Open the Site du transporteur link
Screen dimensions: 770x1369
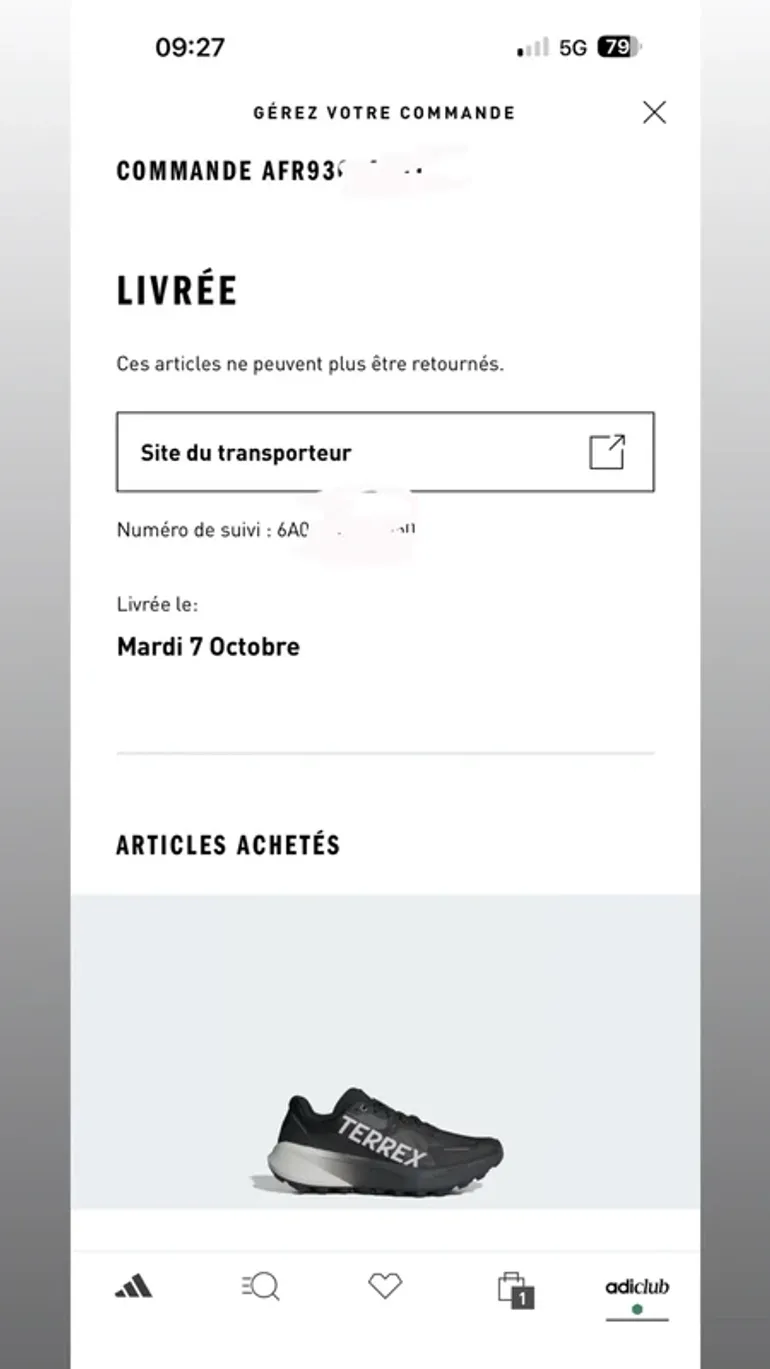[385, 452]
